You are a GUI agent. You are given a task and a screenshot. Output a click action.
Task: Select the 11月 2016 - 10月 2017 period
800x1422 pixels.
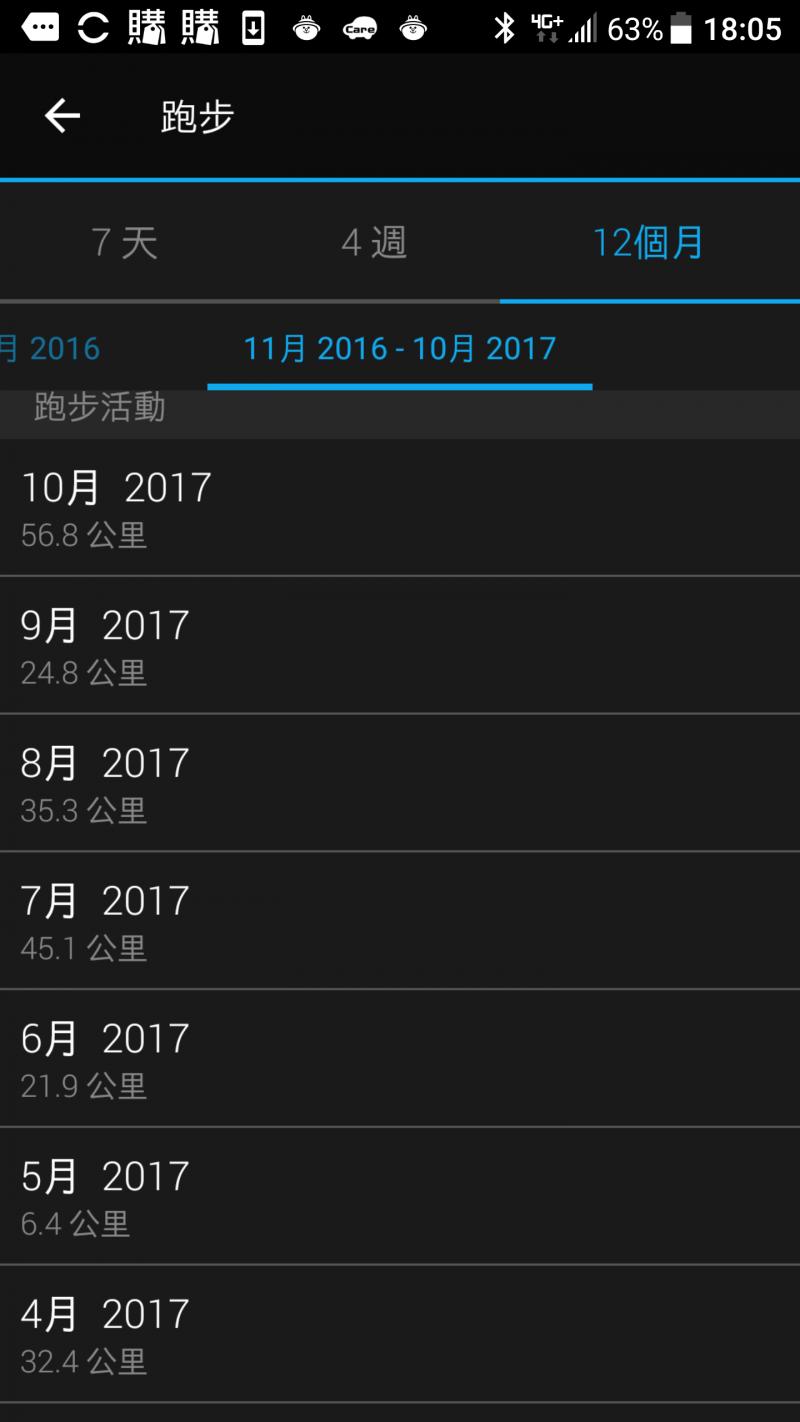point(400,349)
